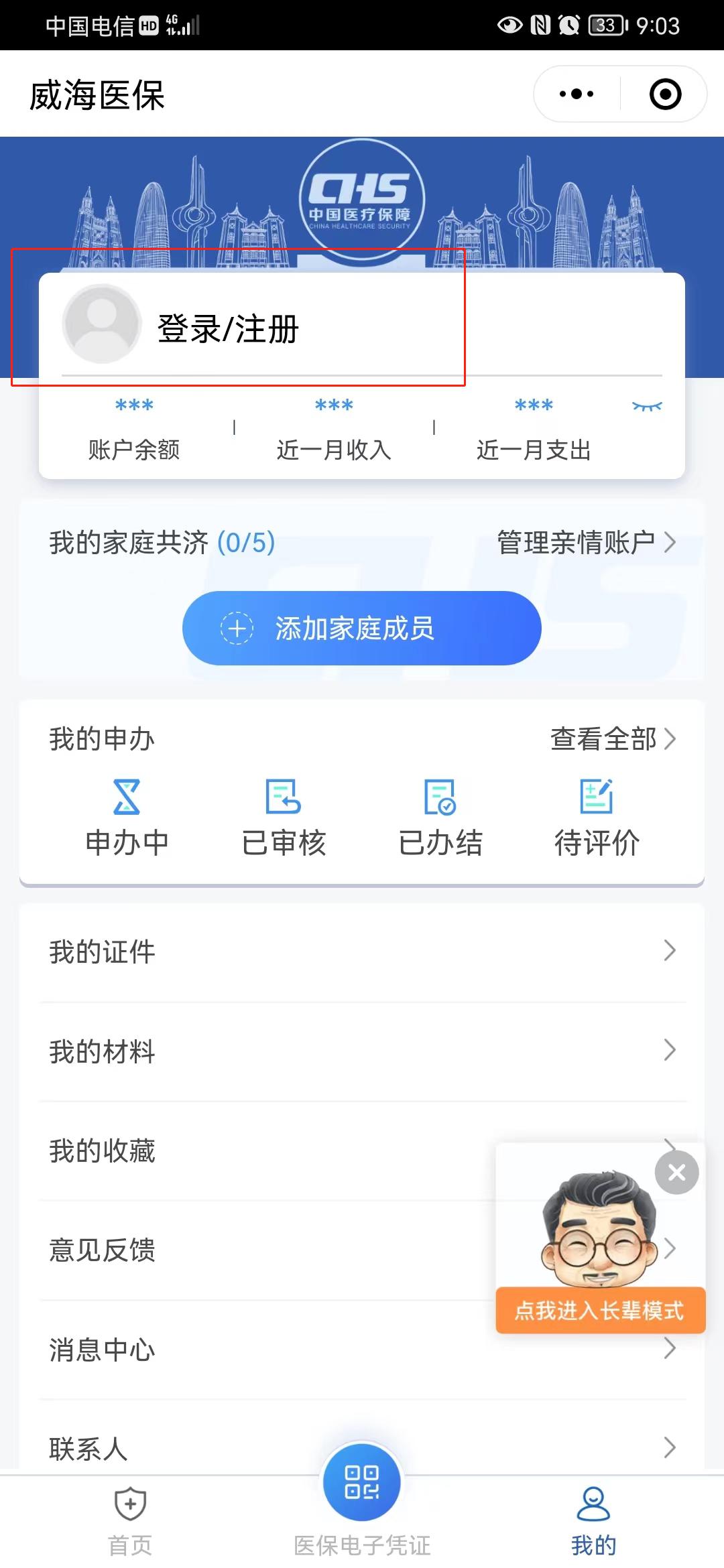
Task: Show 已办结 applications
Action: [x=440, y=818]
